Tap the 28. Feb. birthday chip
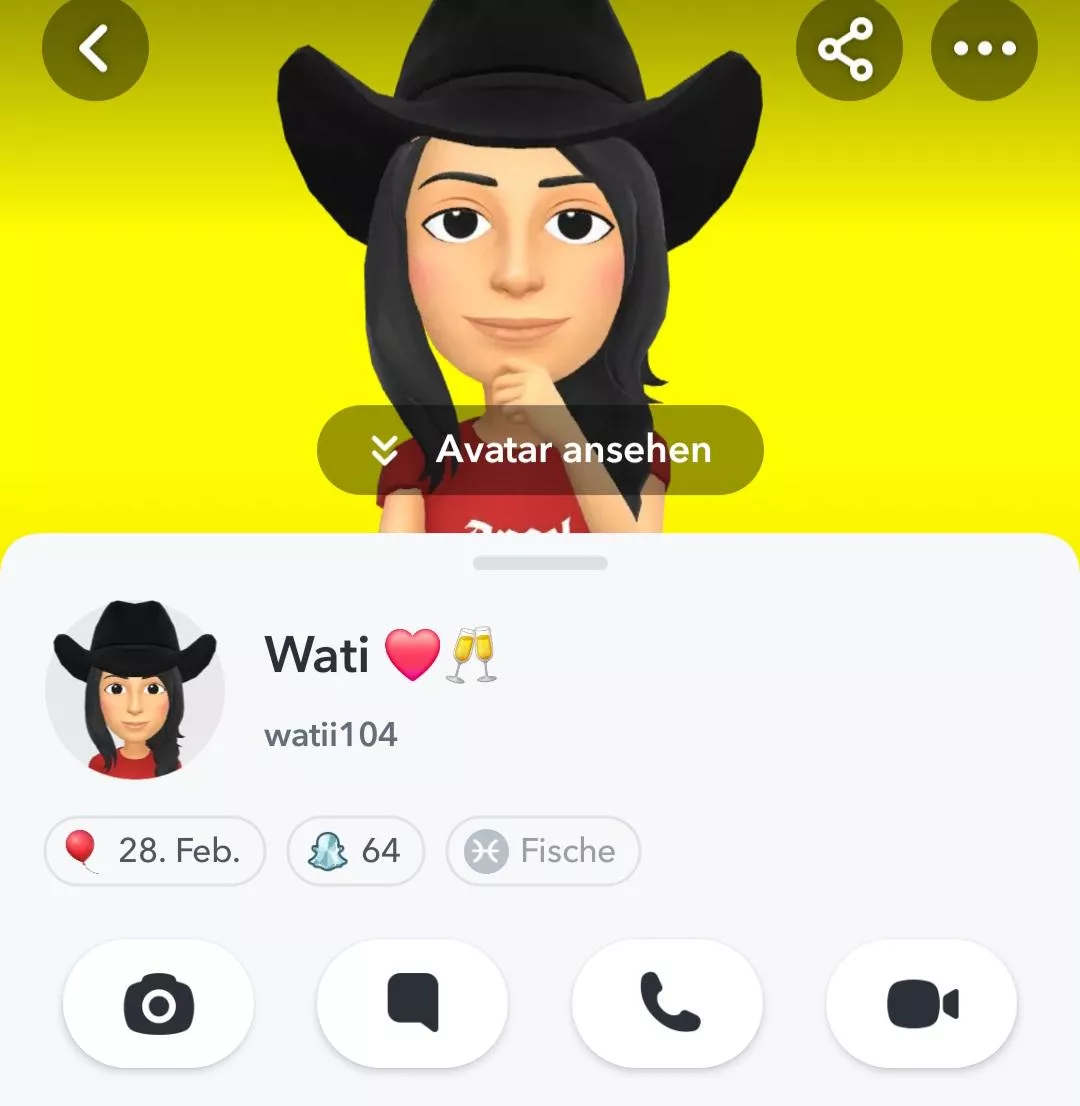Image resolution: width=1080 pixels, height=1106 pixels. [155, 851]
